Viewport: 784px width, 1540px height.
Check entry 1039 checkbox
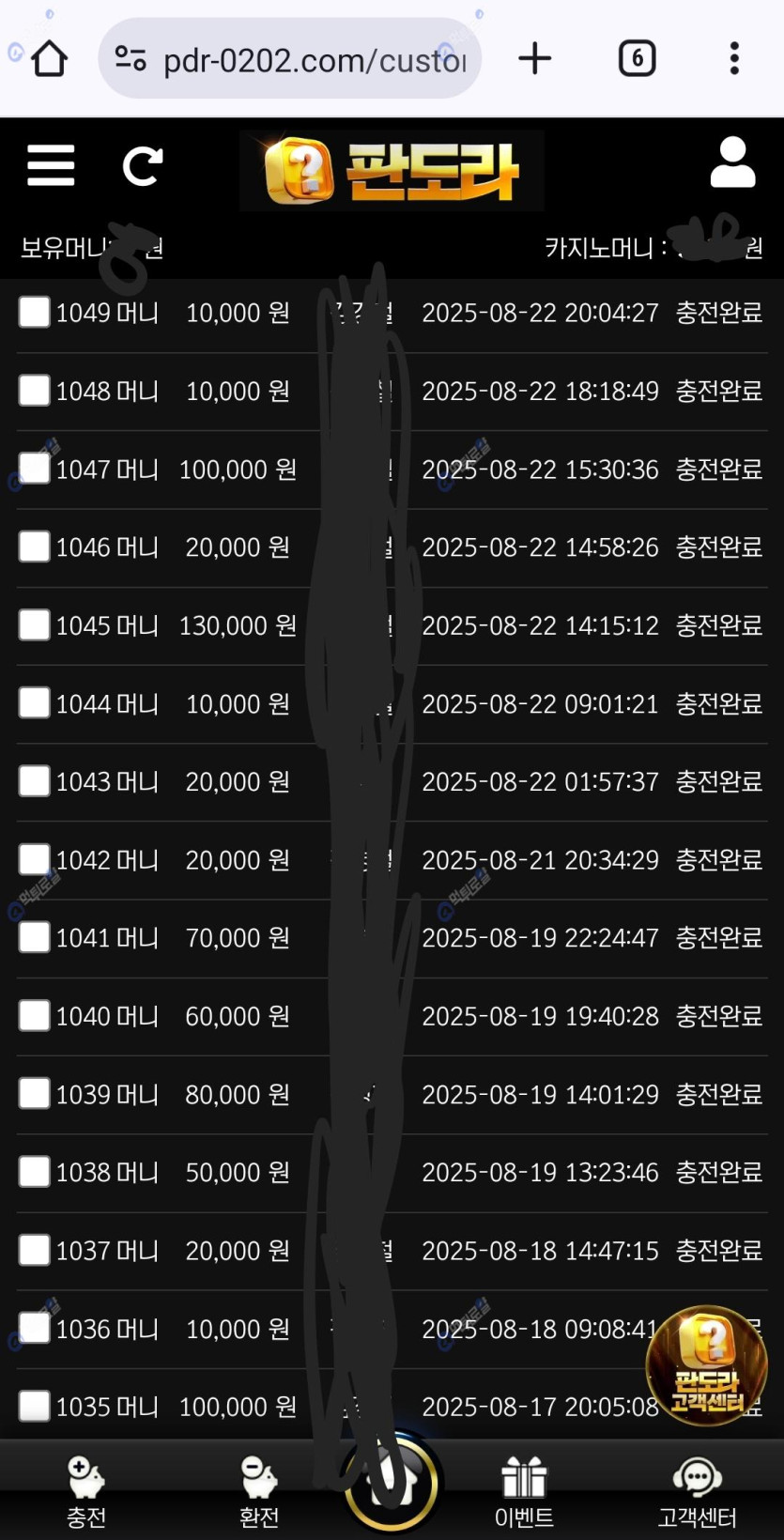coord(35,1094)
